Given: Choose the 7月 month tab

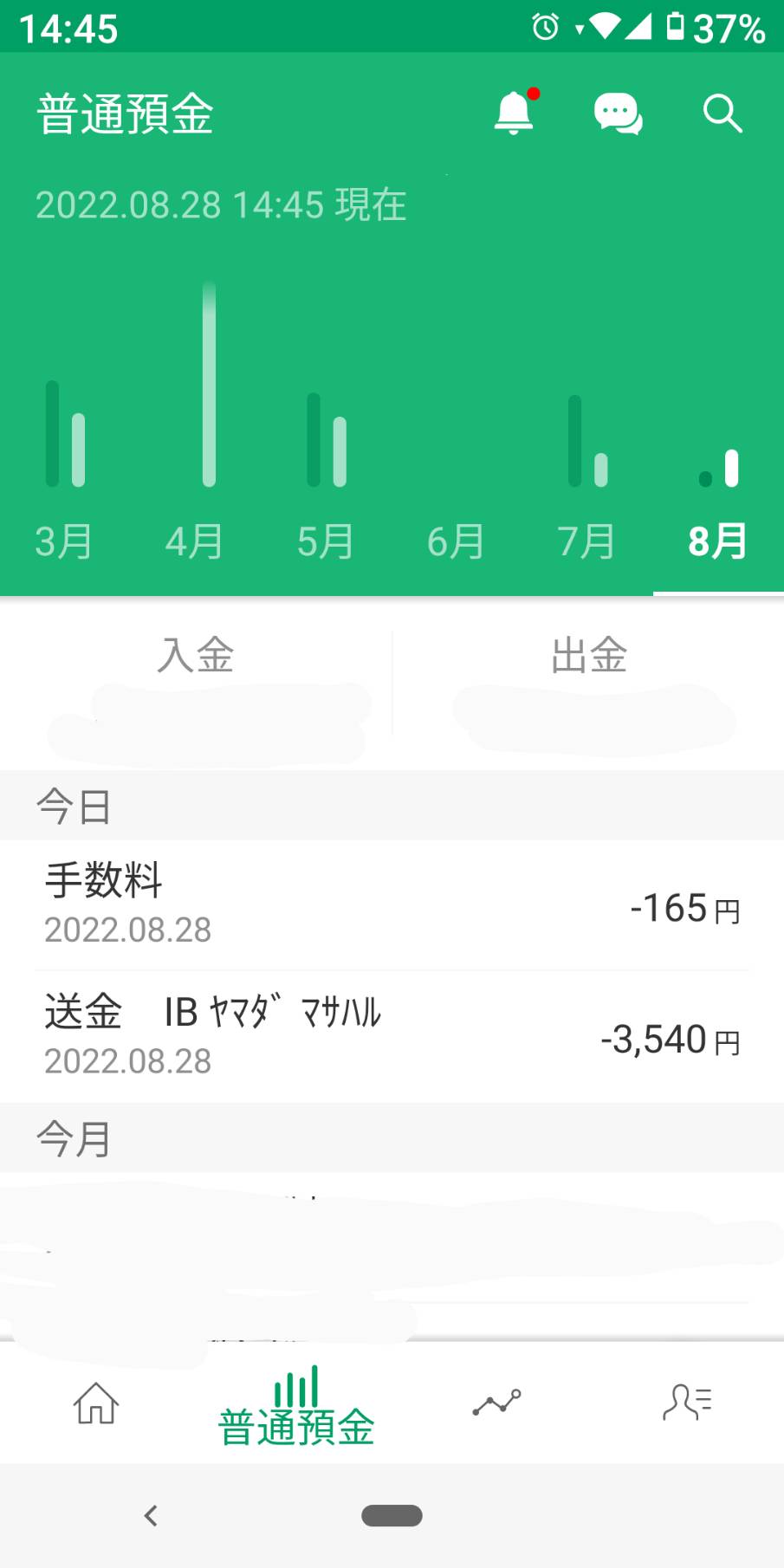Looking at the screenshot, I should (x=587, y=541).
